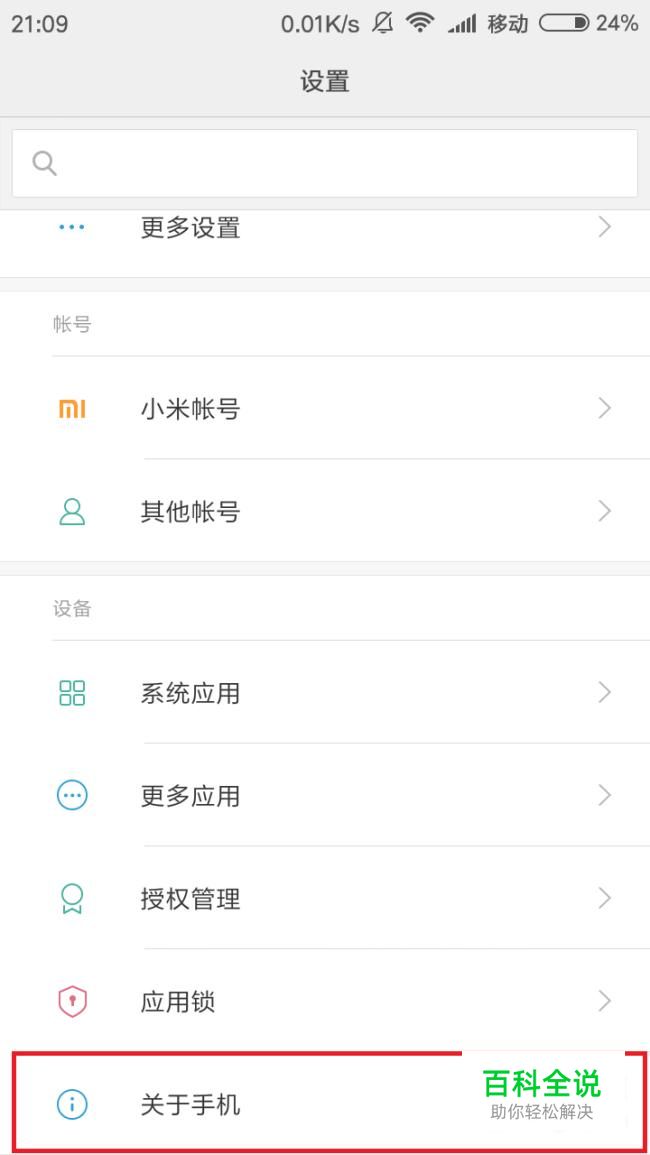Open 系统应用 settings
This screenshot has width=650, height=1155.
325,692
